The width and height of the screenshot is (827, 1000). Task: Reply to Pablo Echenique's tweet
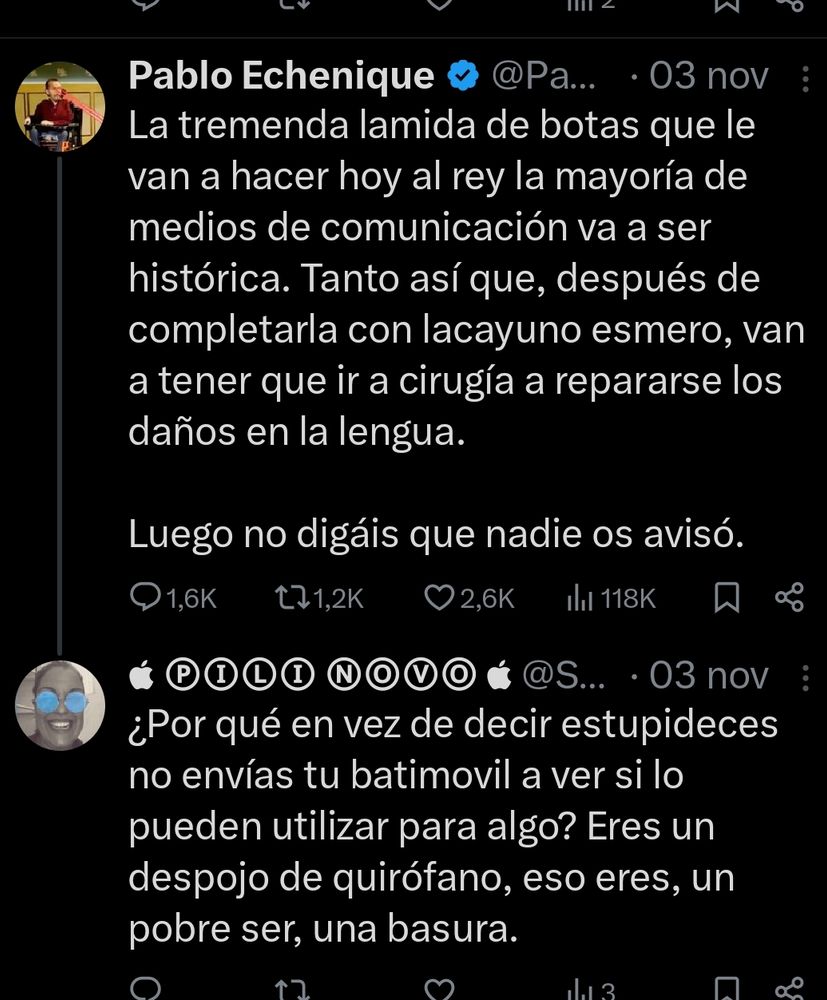click(173, 598)
